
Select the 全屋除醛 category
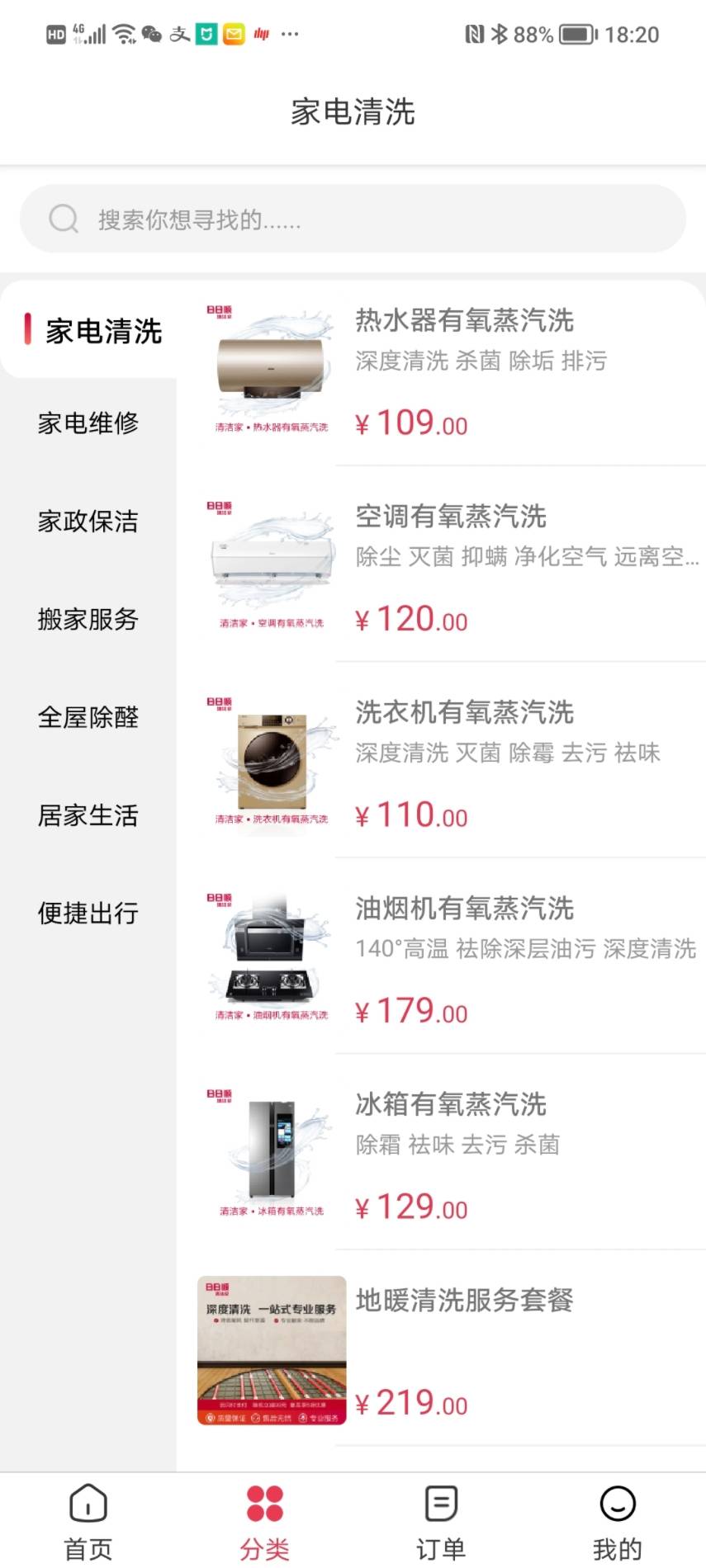click(87, 718)
